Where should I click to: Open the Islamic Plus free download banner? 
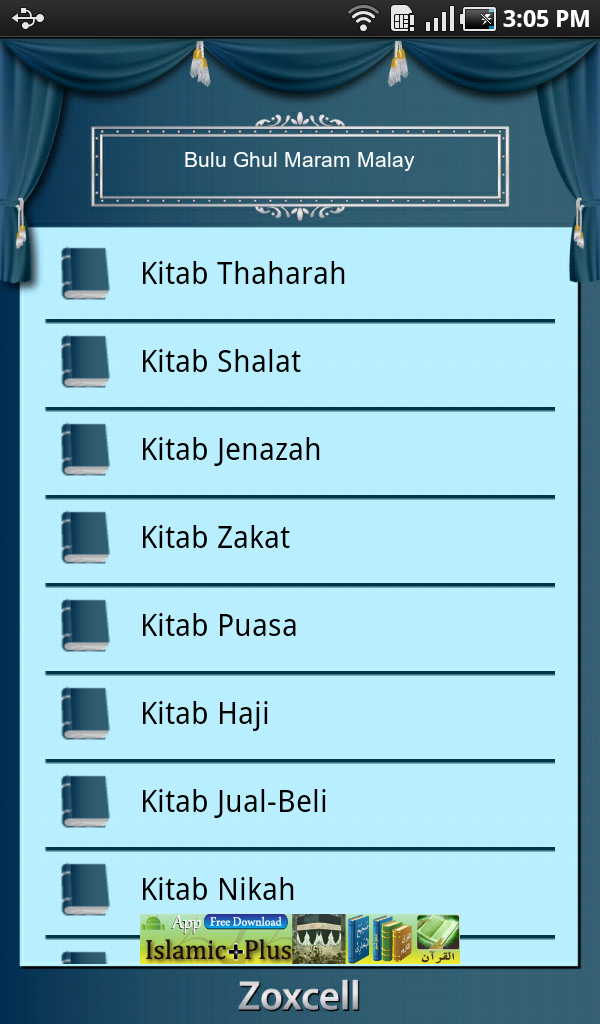click(x=299, y=939)
